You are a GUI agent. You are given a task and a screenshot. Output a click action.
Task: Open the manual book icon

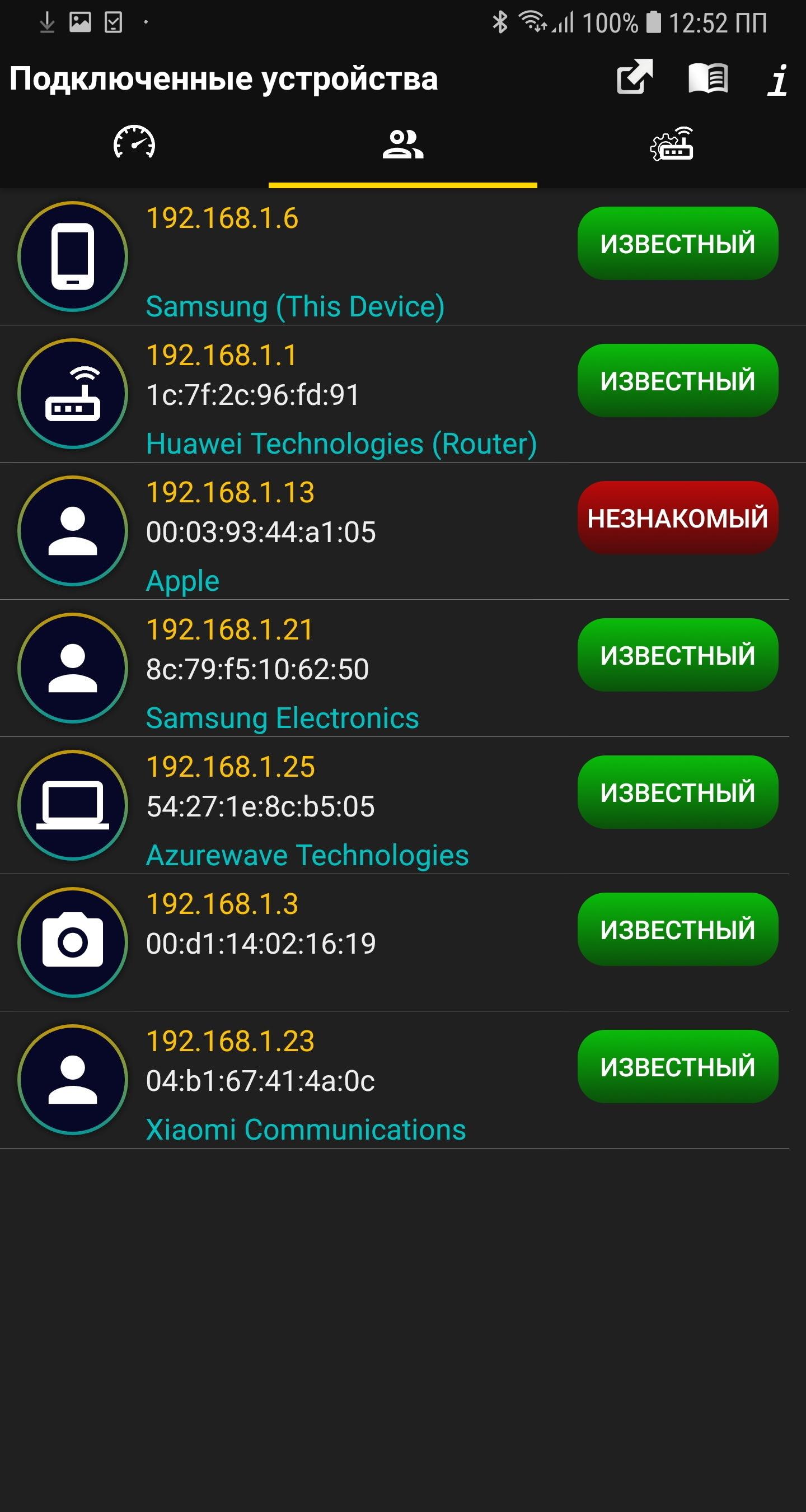(x=708, y=78)
